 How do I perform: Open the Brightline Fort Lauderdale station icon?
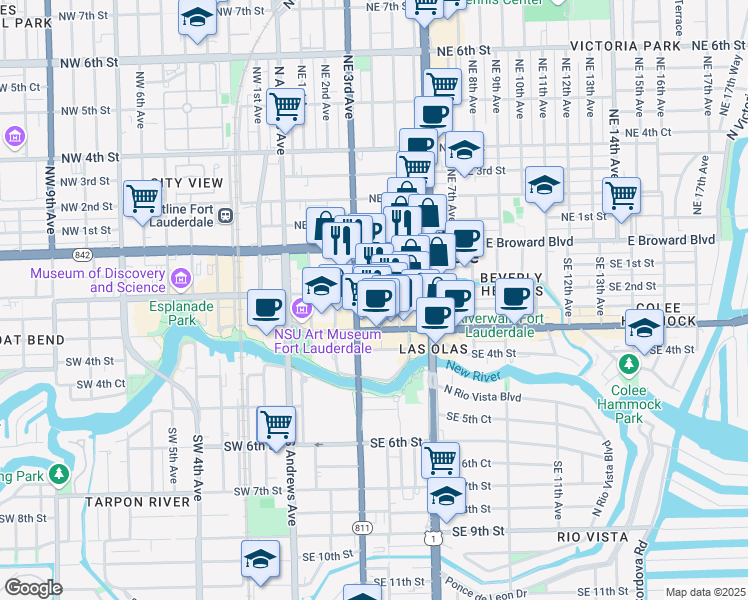coord(226,214)
